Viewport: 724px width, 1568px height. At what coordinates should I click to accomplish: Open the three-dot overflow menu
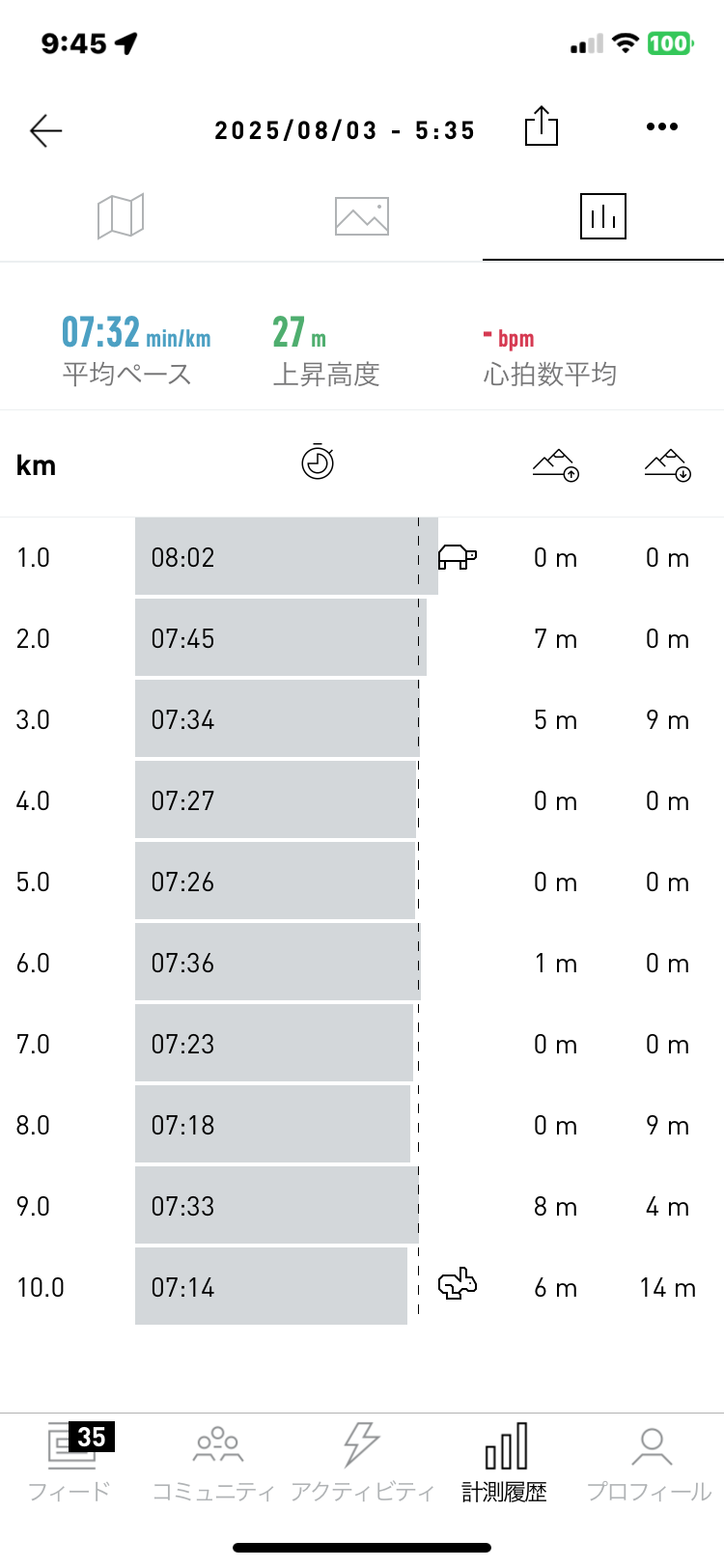point(662,126)
